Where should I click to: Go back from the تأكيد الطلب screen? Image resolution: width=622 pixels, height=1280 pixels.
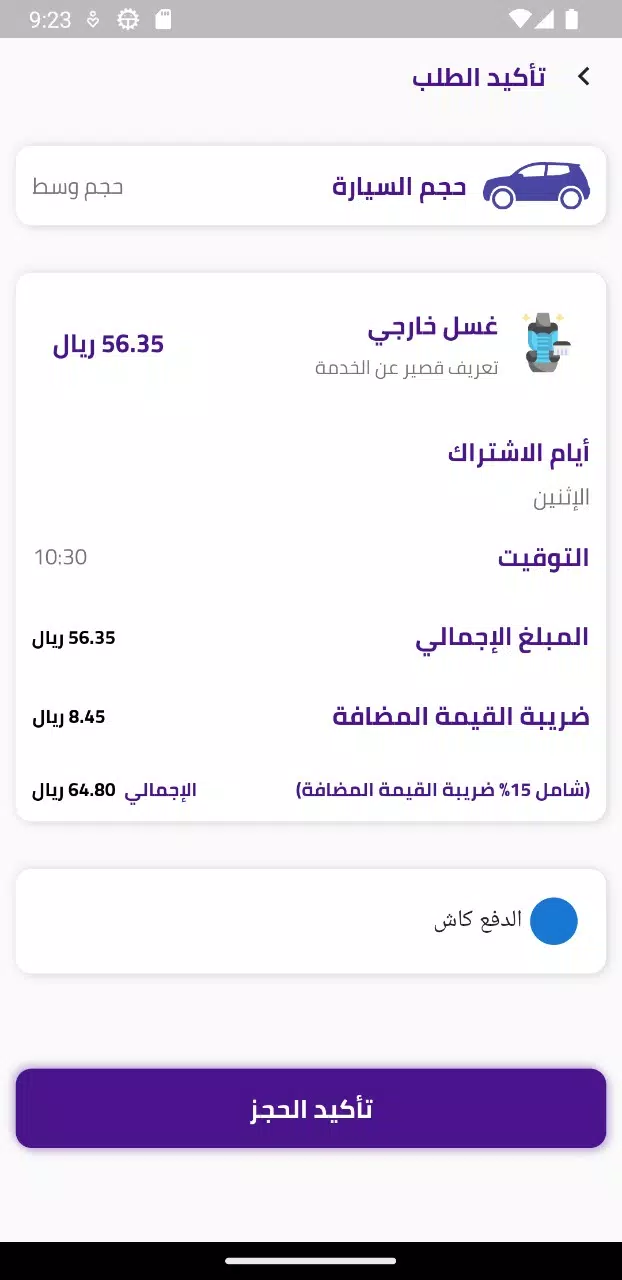pos(584,77)
